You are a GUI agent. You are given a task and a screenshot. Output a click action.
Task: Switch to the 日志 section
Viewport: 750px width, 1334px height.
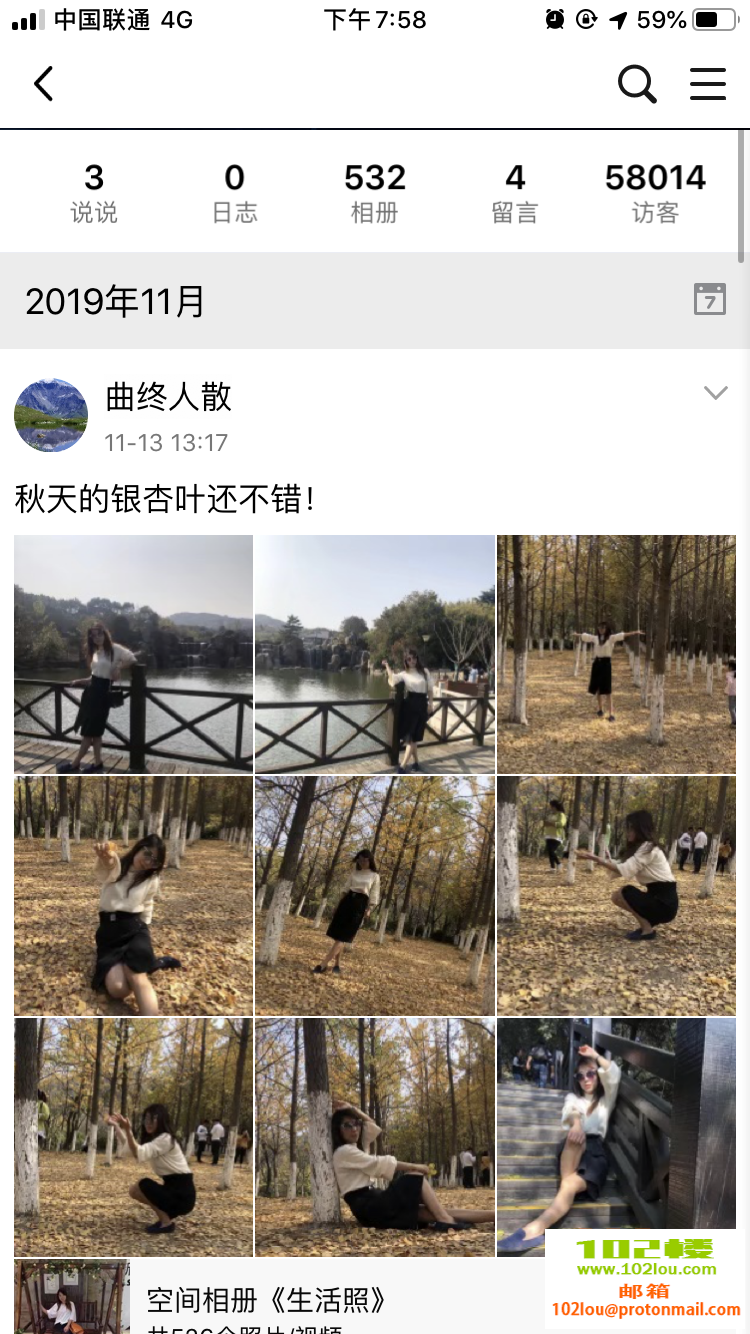click(234, 190)
